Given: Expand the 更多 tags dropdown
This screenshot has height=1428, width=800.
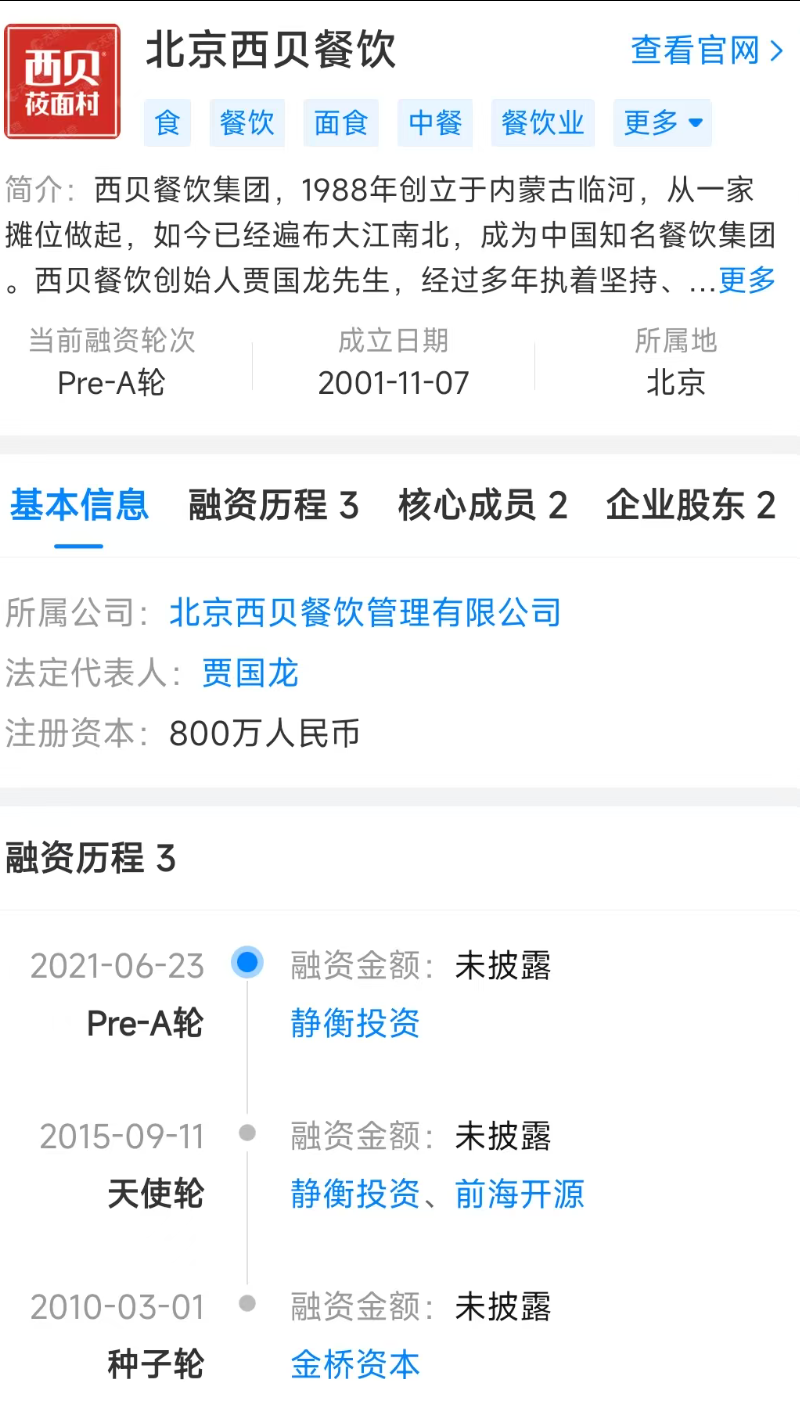Looking at the screenshot, I should pos(662,123).
